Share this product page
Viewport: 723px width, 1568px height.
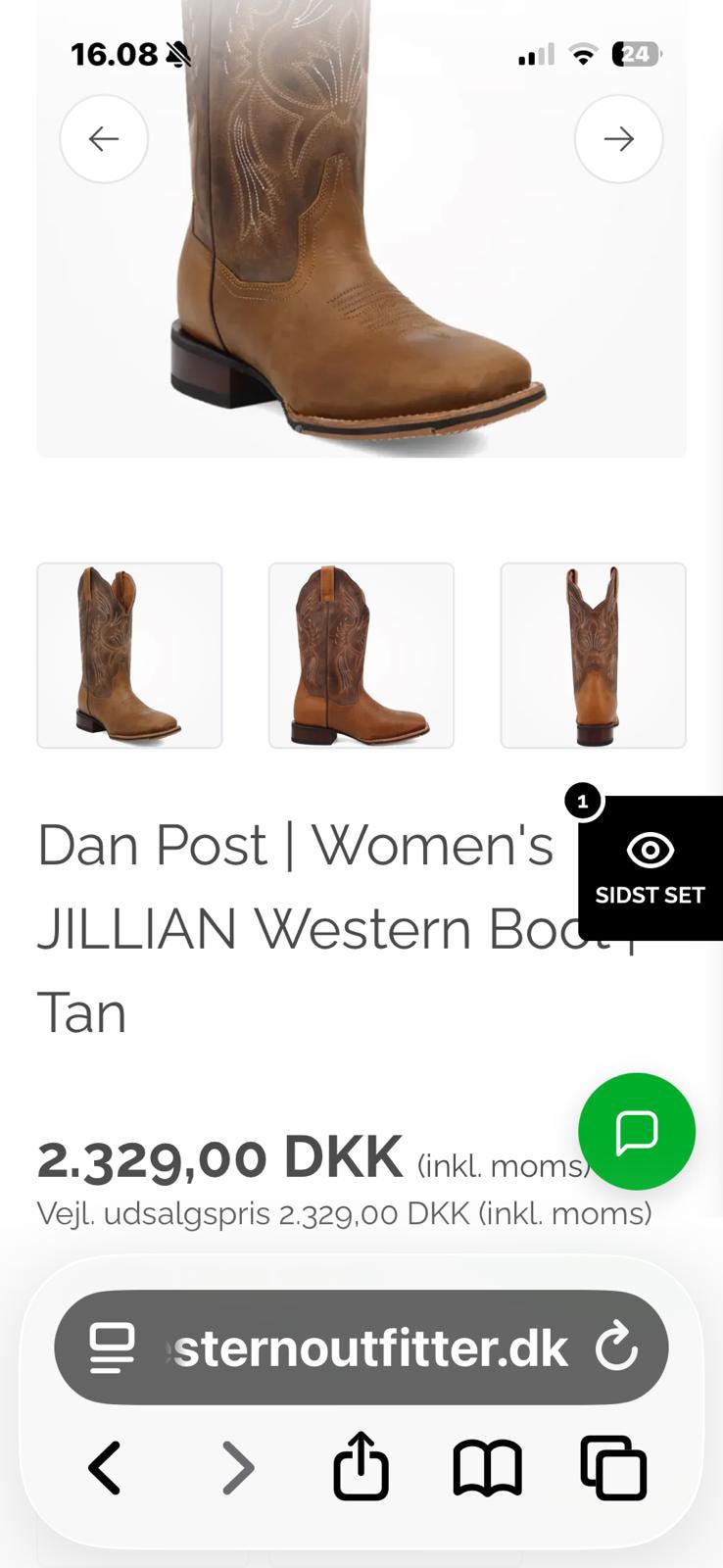click(361, 1466)
